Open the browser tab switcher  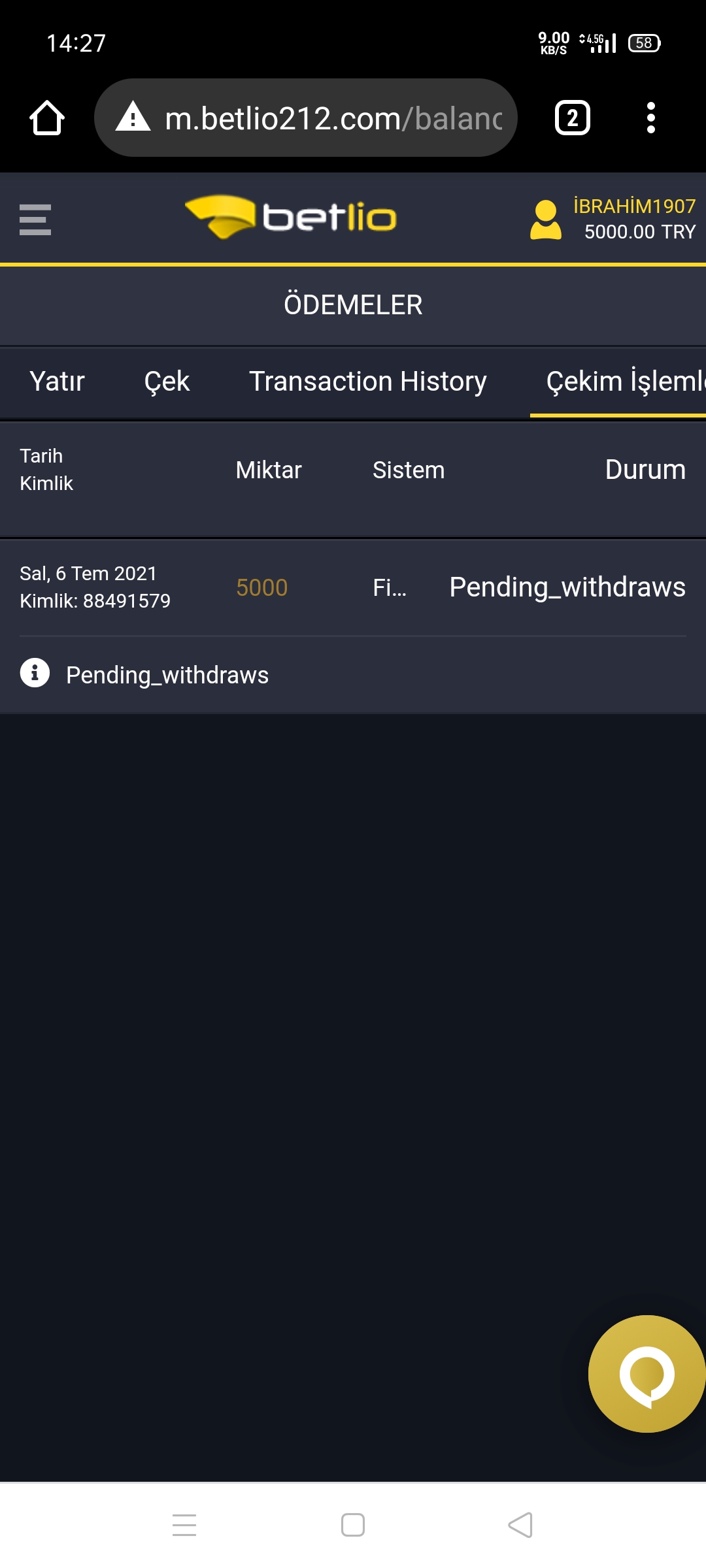[x=573, y=118]
